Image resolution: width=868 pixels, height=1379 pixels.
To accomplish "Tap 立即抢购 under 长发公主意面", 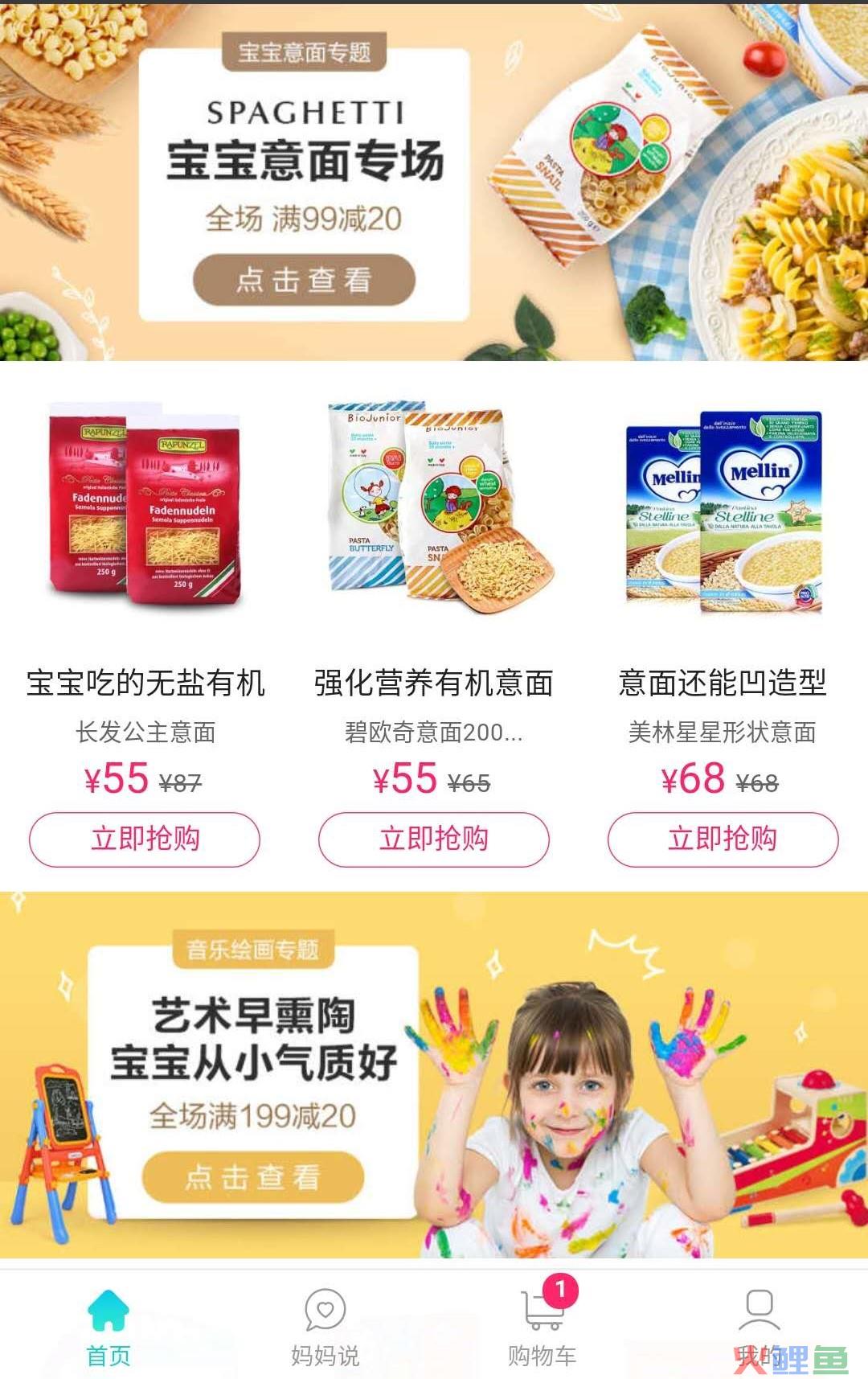I will [x=145, y=839].
